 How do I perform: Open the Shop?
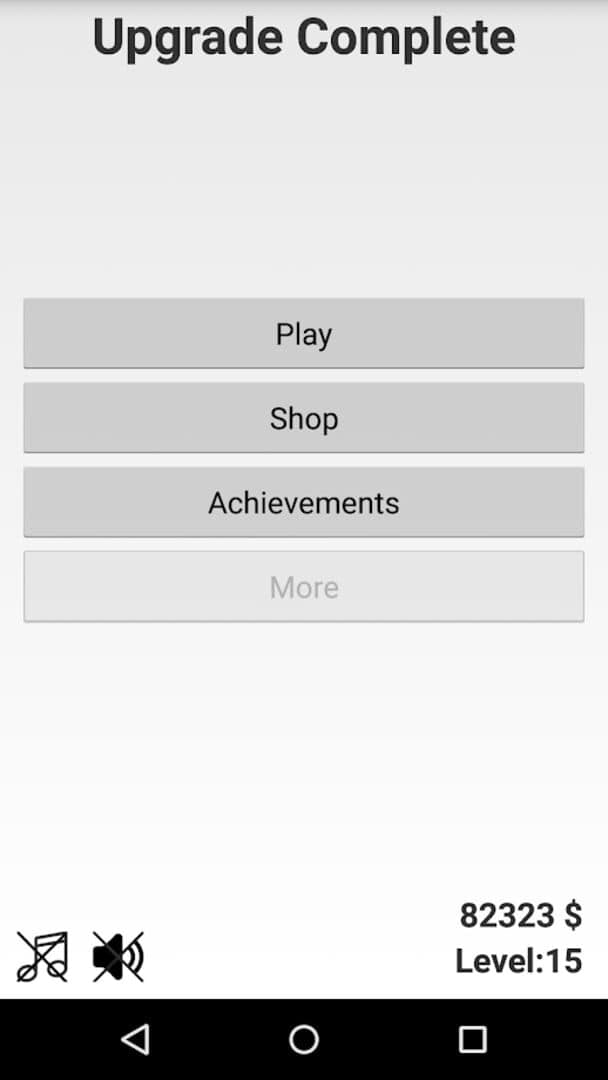click(x=304, y=418)
